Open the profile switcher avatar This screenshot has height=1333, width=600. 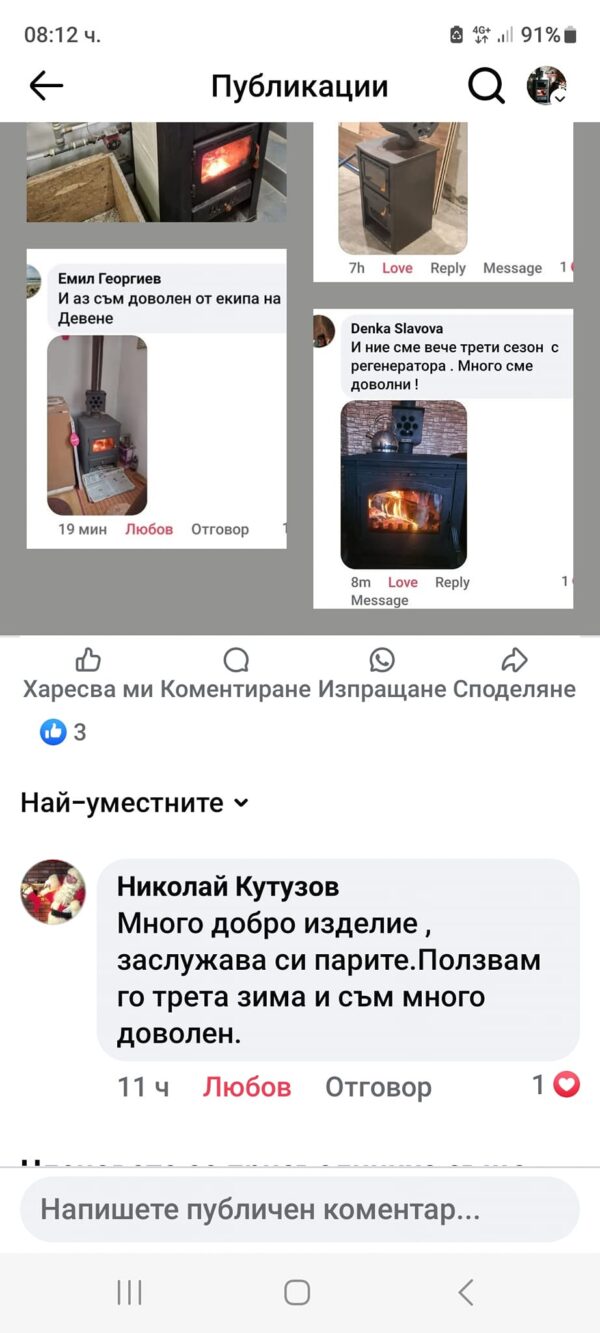coord(547,87)
